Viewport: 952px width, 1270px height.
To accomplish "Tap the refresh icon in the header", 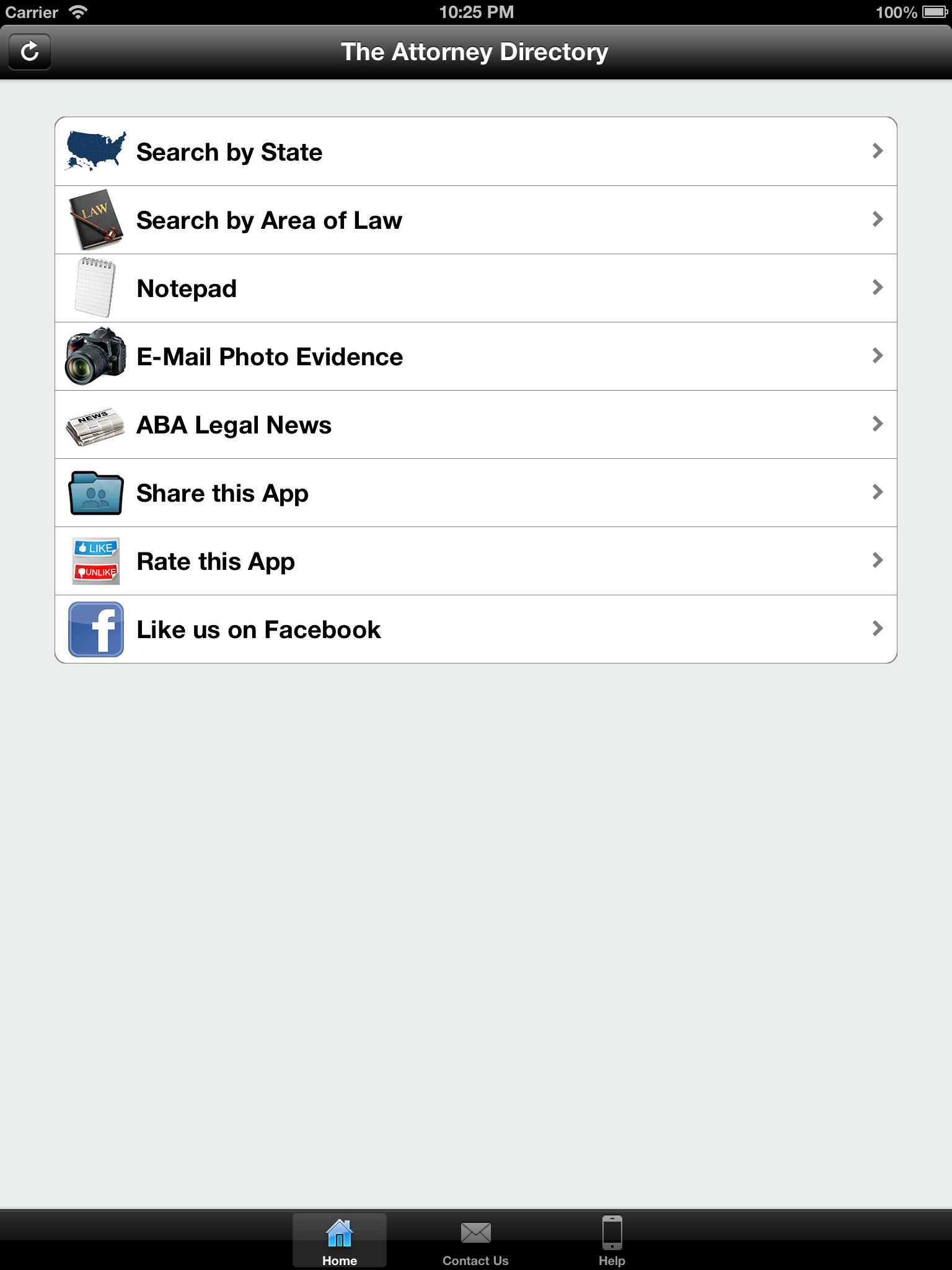I will [30, 51].
